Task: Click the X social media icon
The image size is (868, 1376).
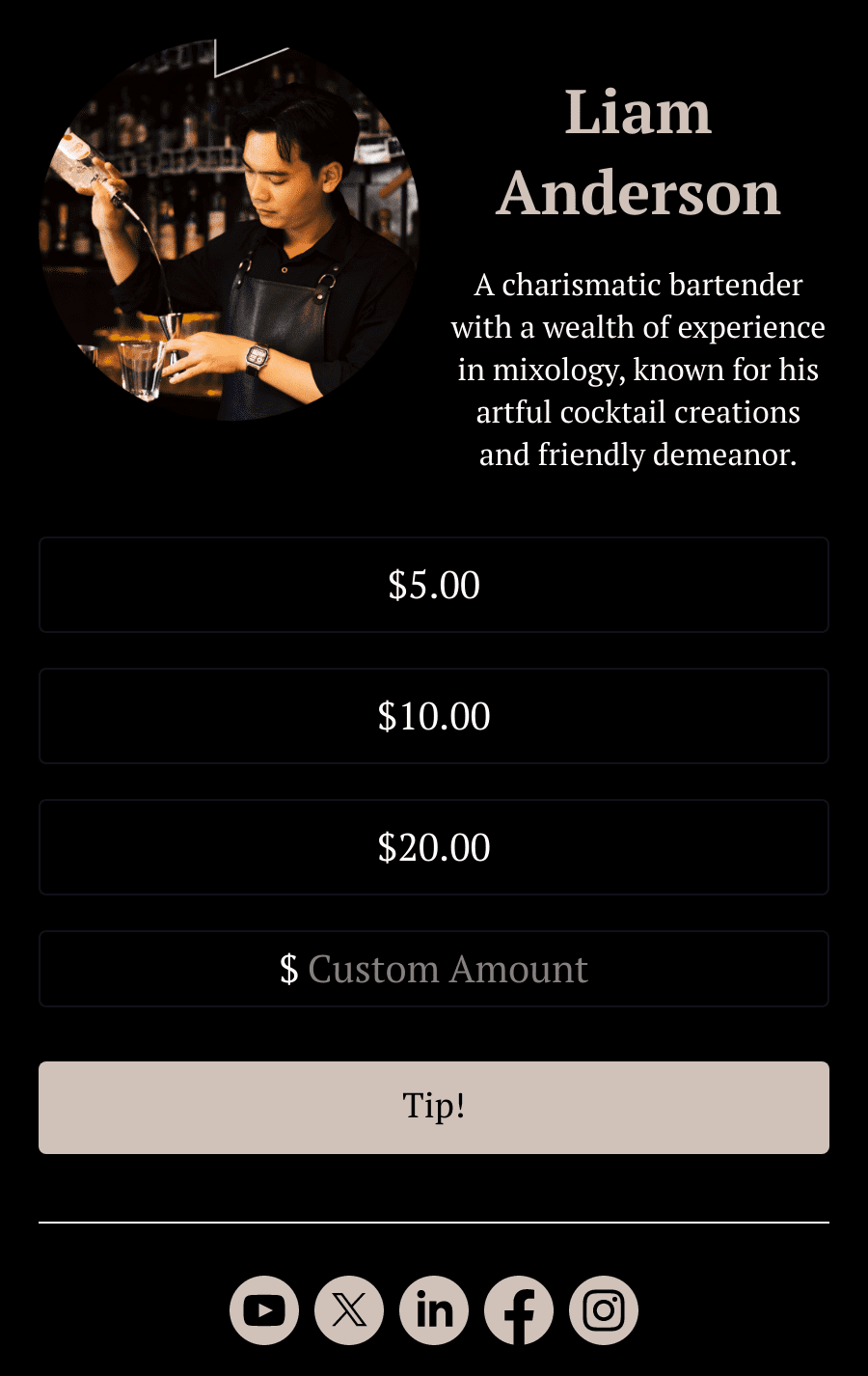Action: pos(349,1310)
